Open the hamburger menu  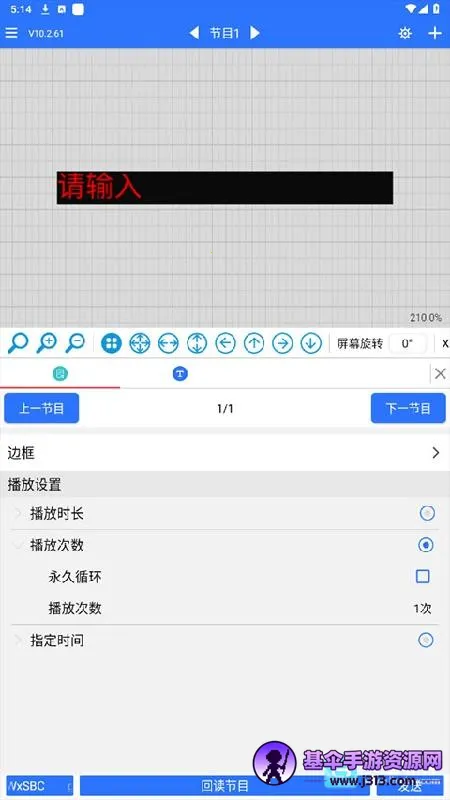point(11,33)
